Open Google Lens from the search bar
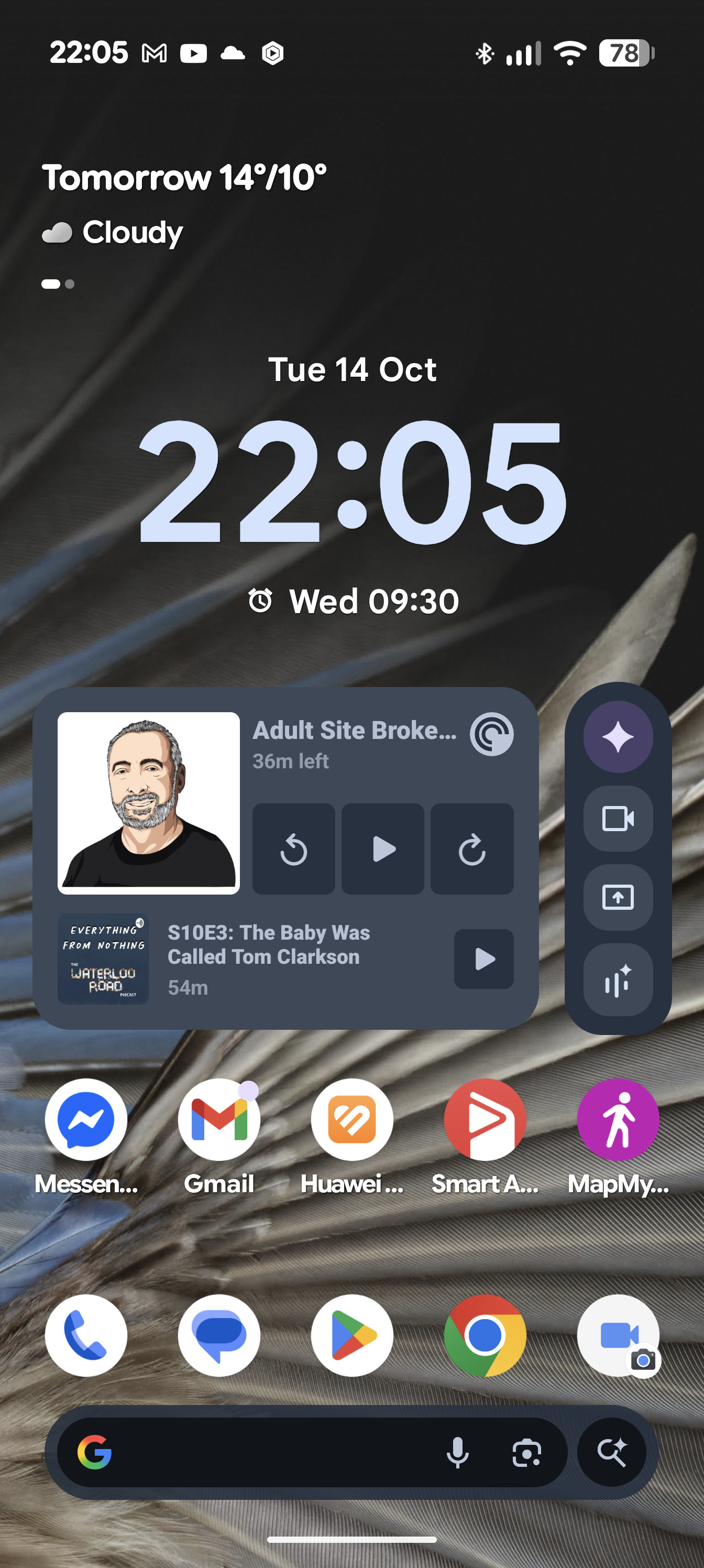704x1568 pixels. [x=526, y=1452]
